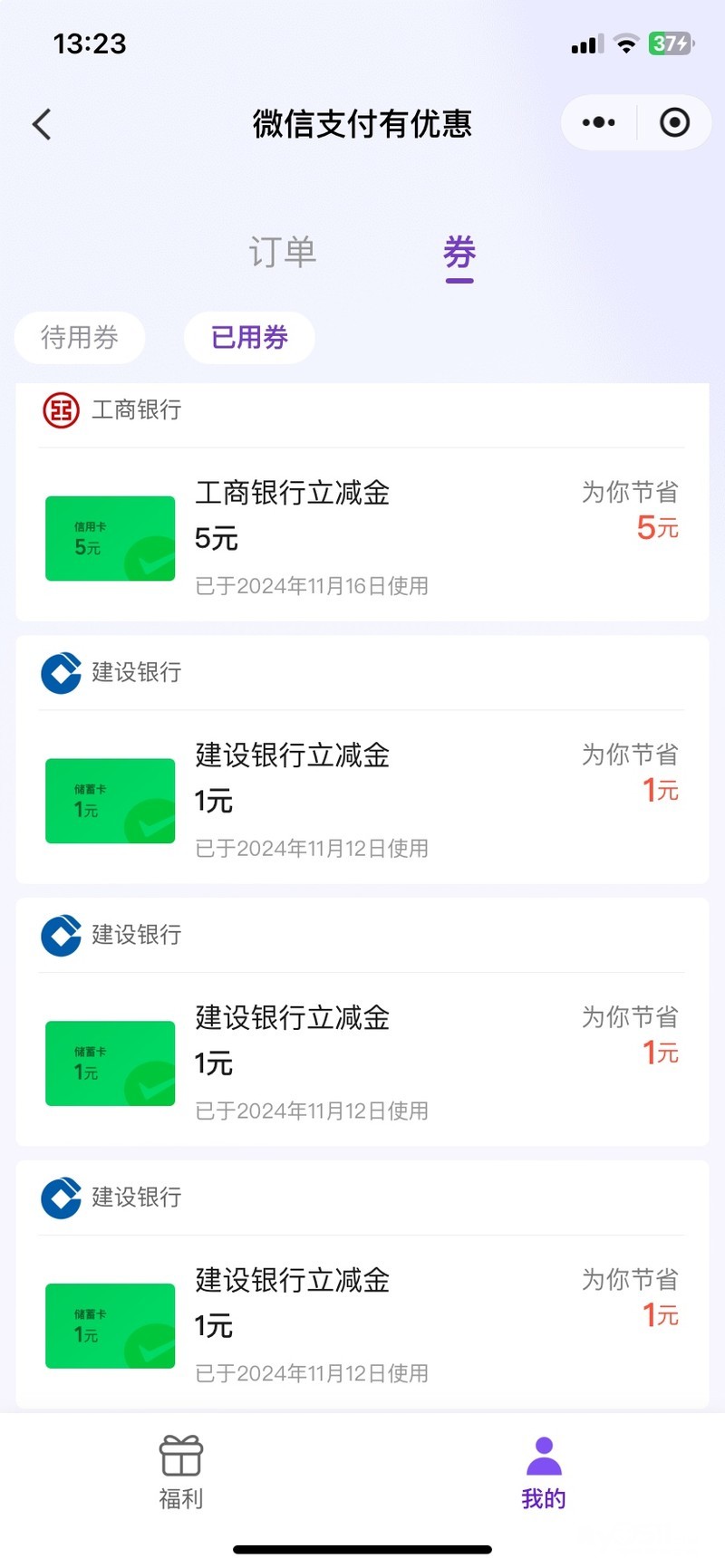Image resolution: width=725 pixels, height=1568 pixels.
Task: Show 待用券 unused coupons
Action: pyautogui.click(x=80, y=338)
